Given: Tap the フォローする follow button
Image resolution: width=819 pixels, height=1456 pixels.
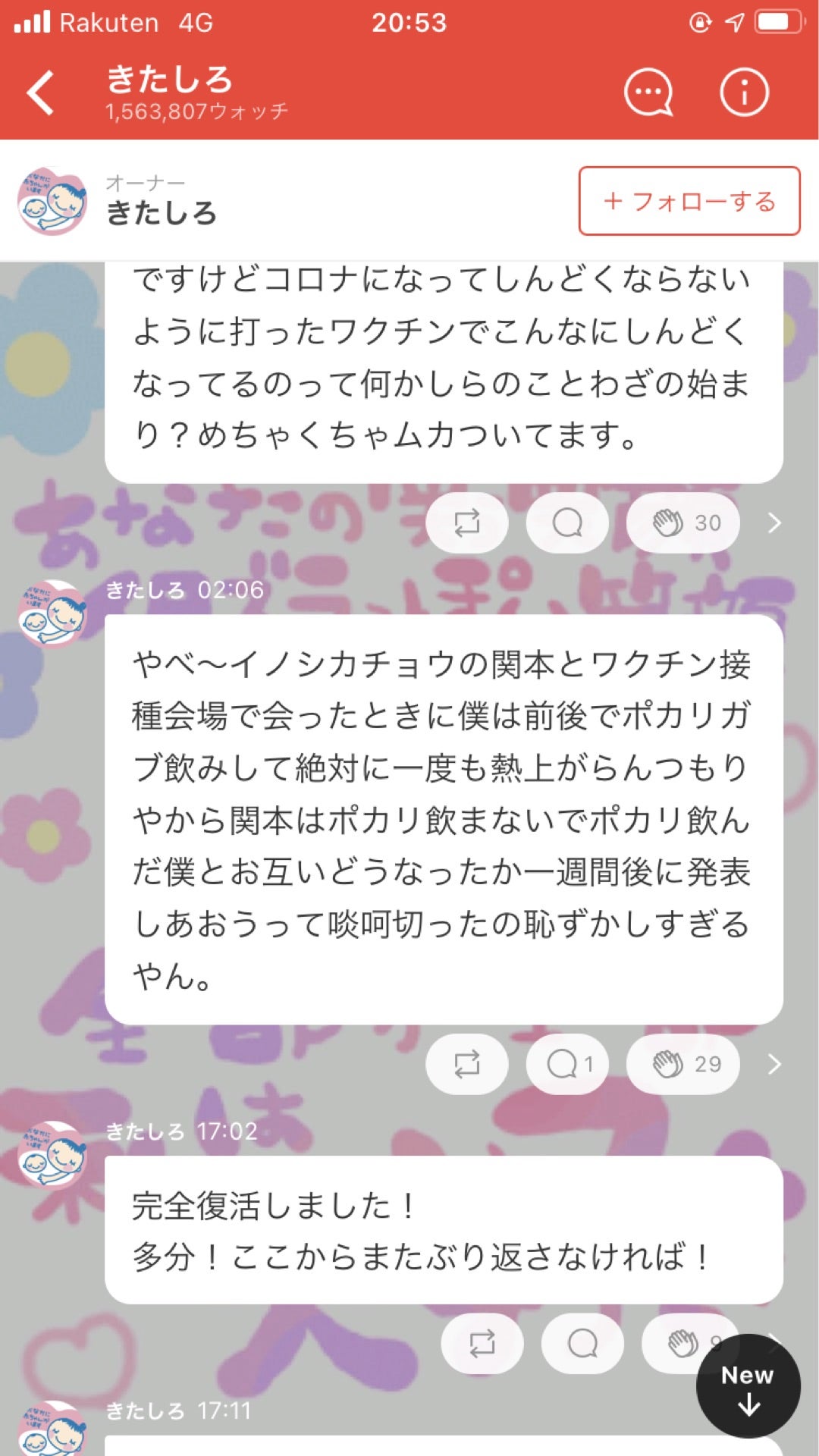Looking at the screenshot, I should coord(689,201).
